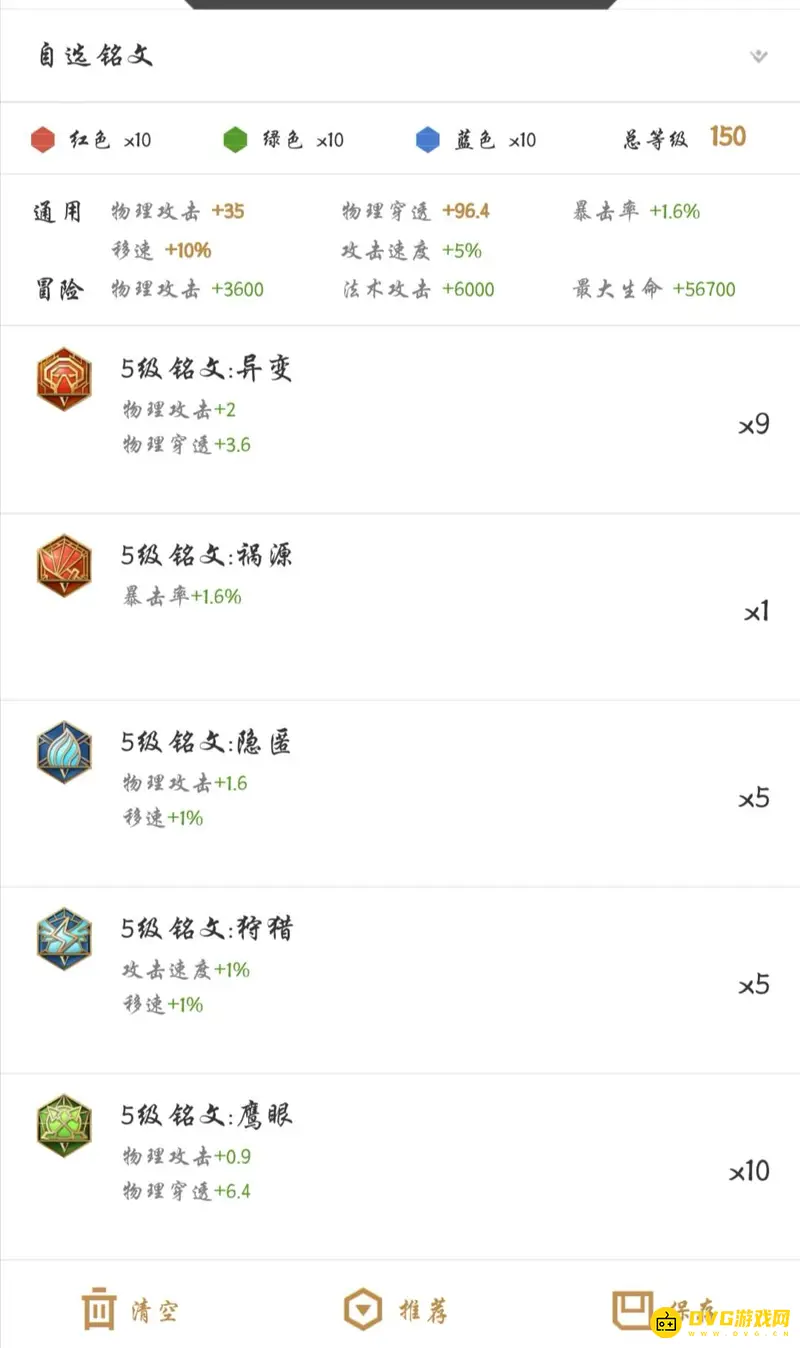Open the 自选铭文 header menu
This screenshot has width=800, height=1348.
point(95,56)
